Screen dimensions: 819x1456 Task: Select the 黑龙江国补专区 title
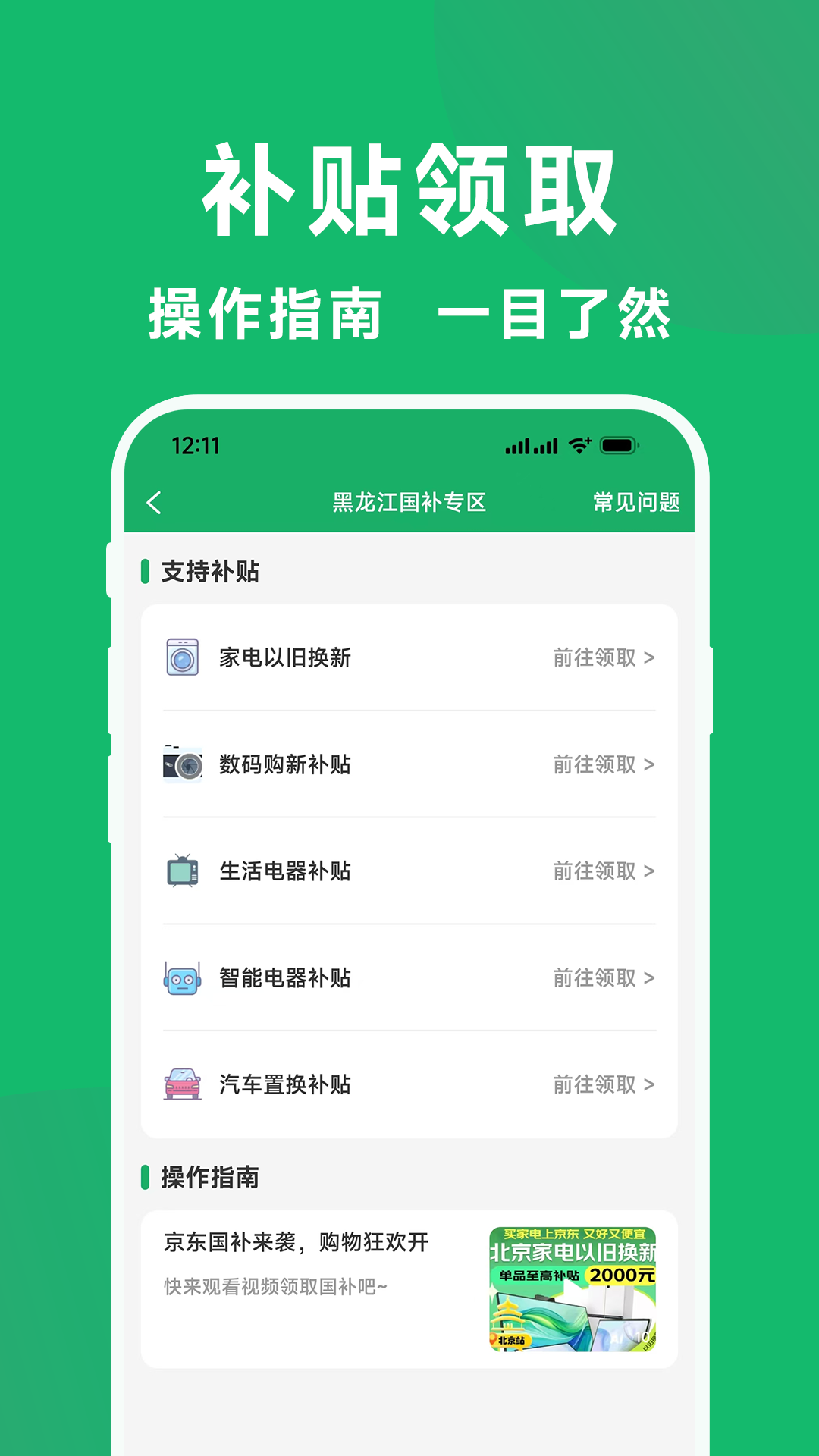pyautogui.click(x=409, y=501)
